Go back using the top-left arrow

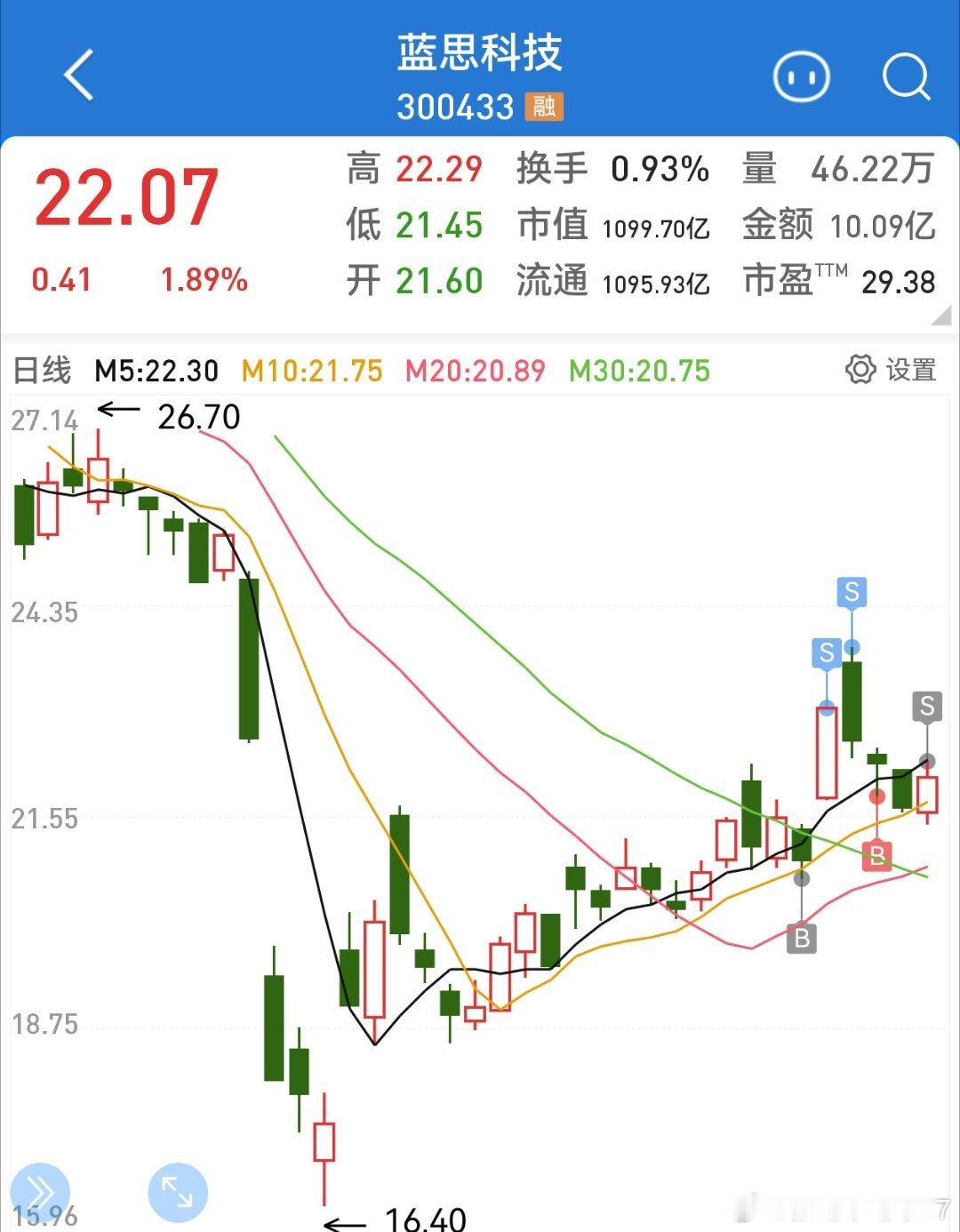click(79, 75)
